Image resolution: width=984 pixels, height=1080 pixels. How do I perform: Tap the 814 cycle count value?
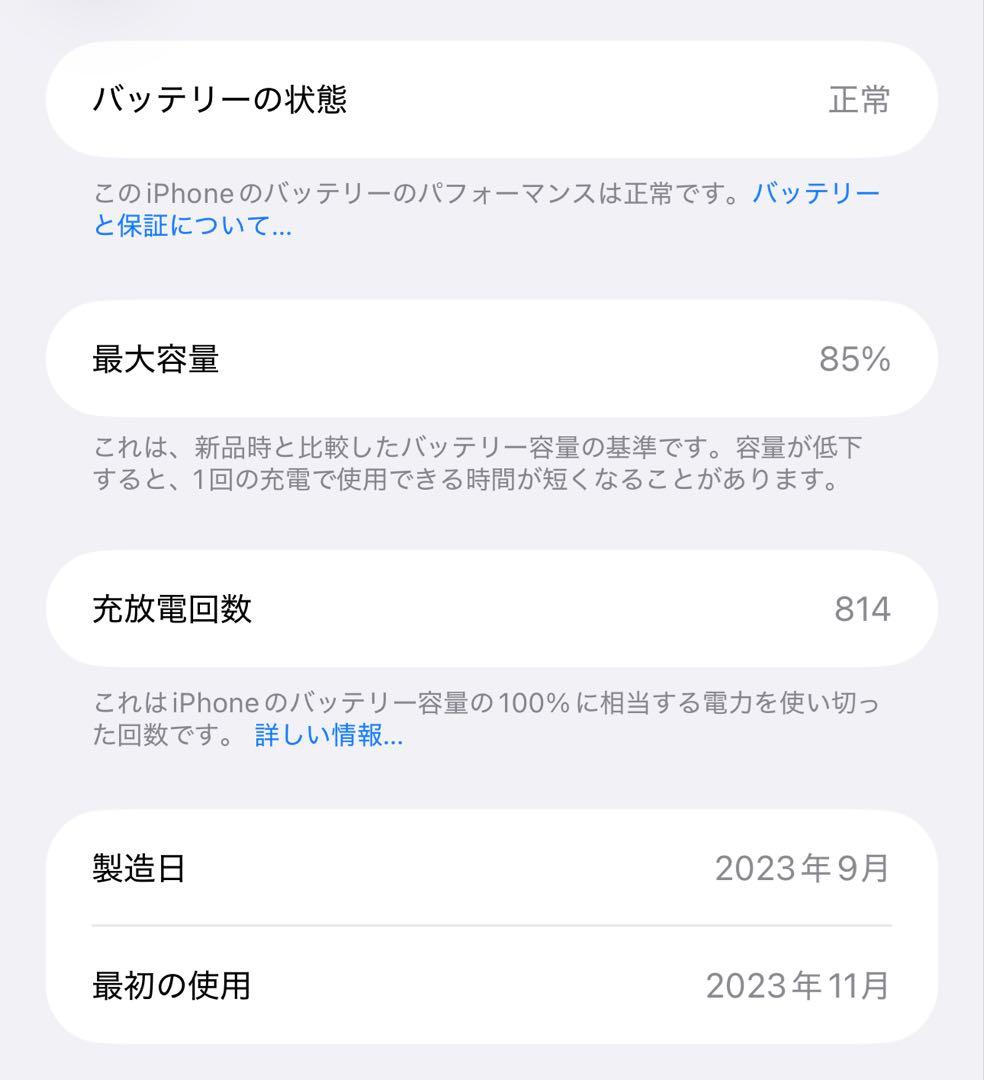(x=862, y=610)
